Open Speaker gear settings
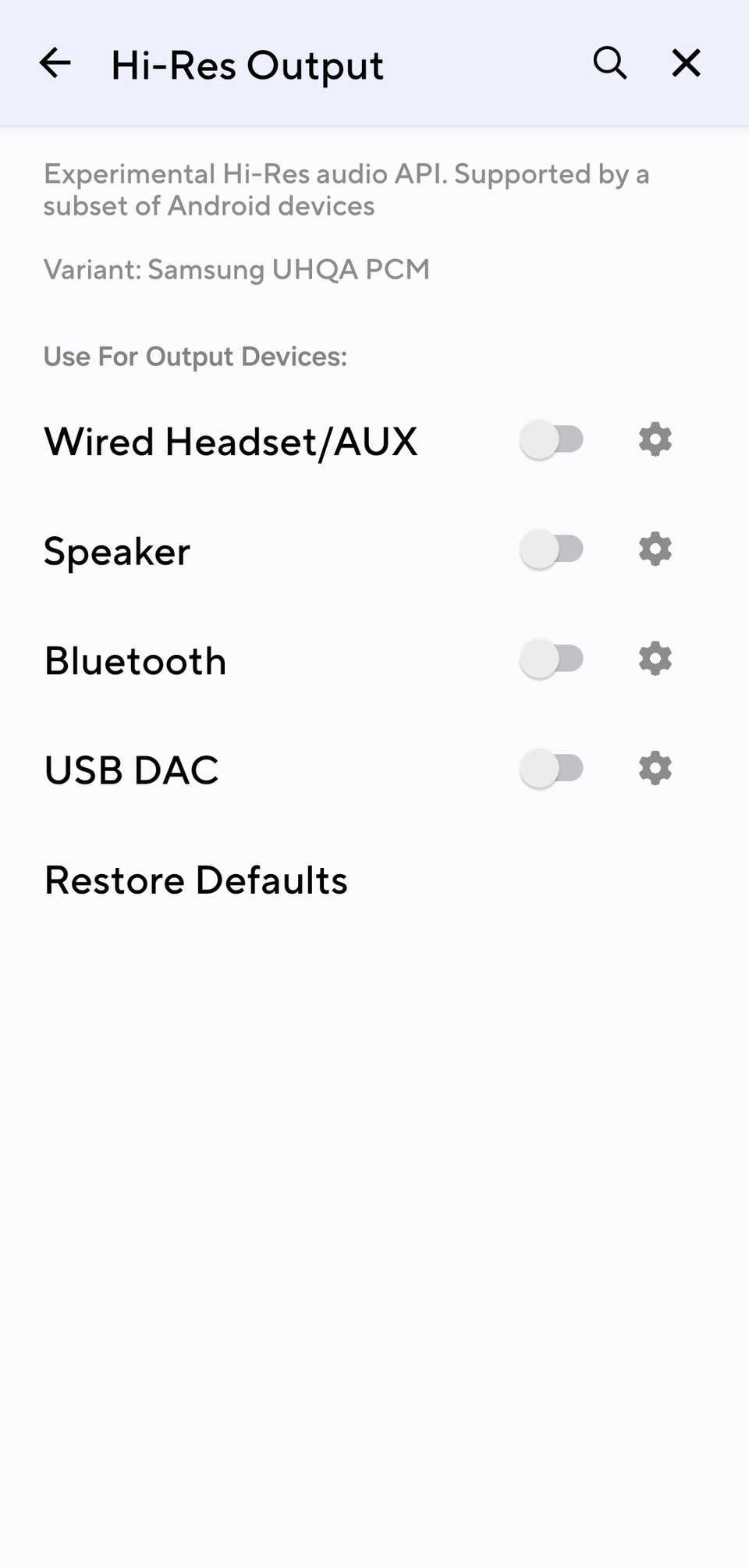749x1568 pixels. (655, 549)
